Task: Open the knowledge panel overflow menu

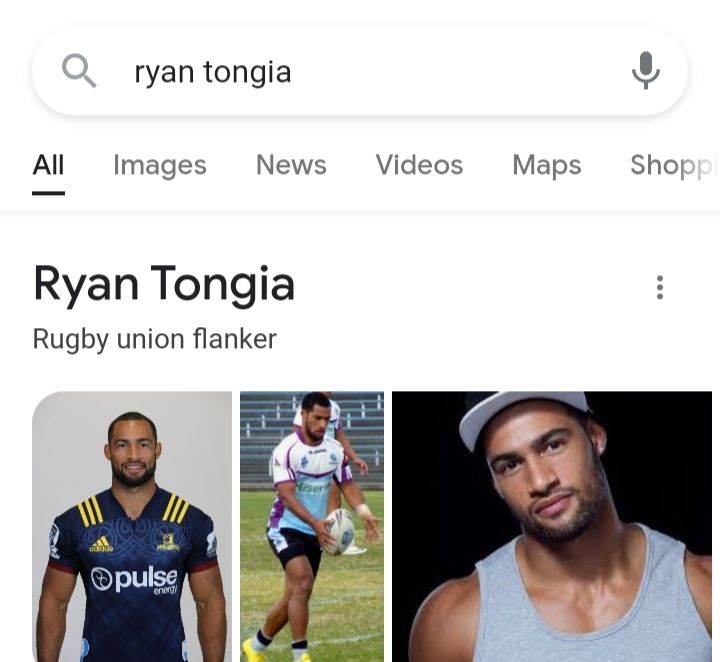Action: point(659,288)
